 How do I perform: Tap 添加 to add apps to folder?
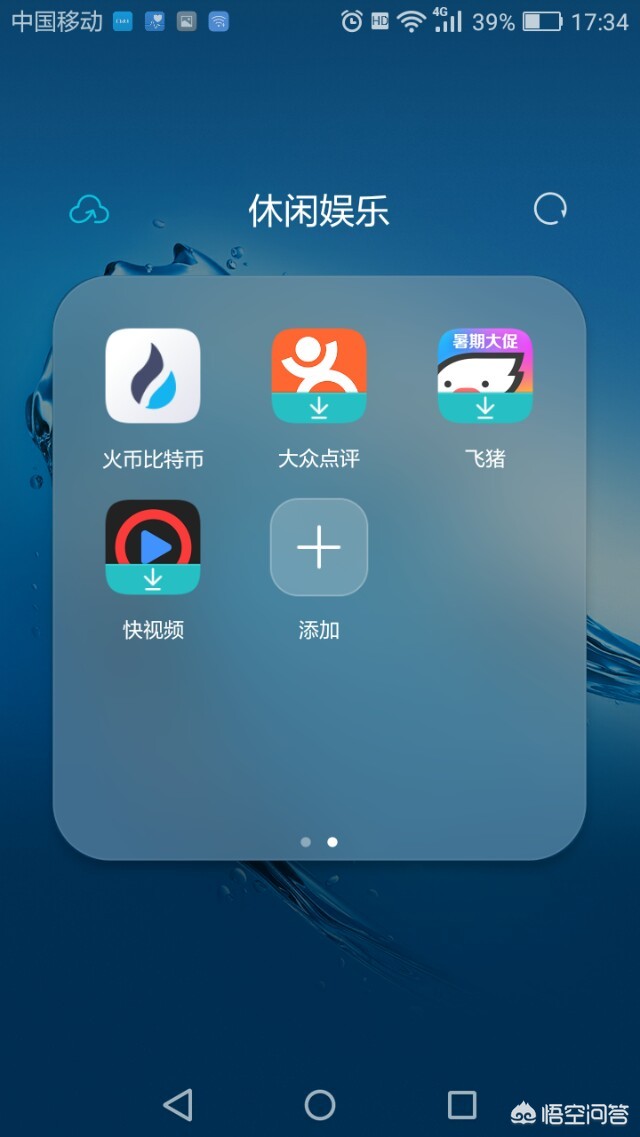pos(319,547)
